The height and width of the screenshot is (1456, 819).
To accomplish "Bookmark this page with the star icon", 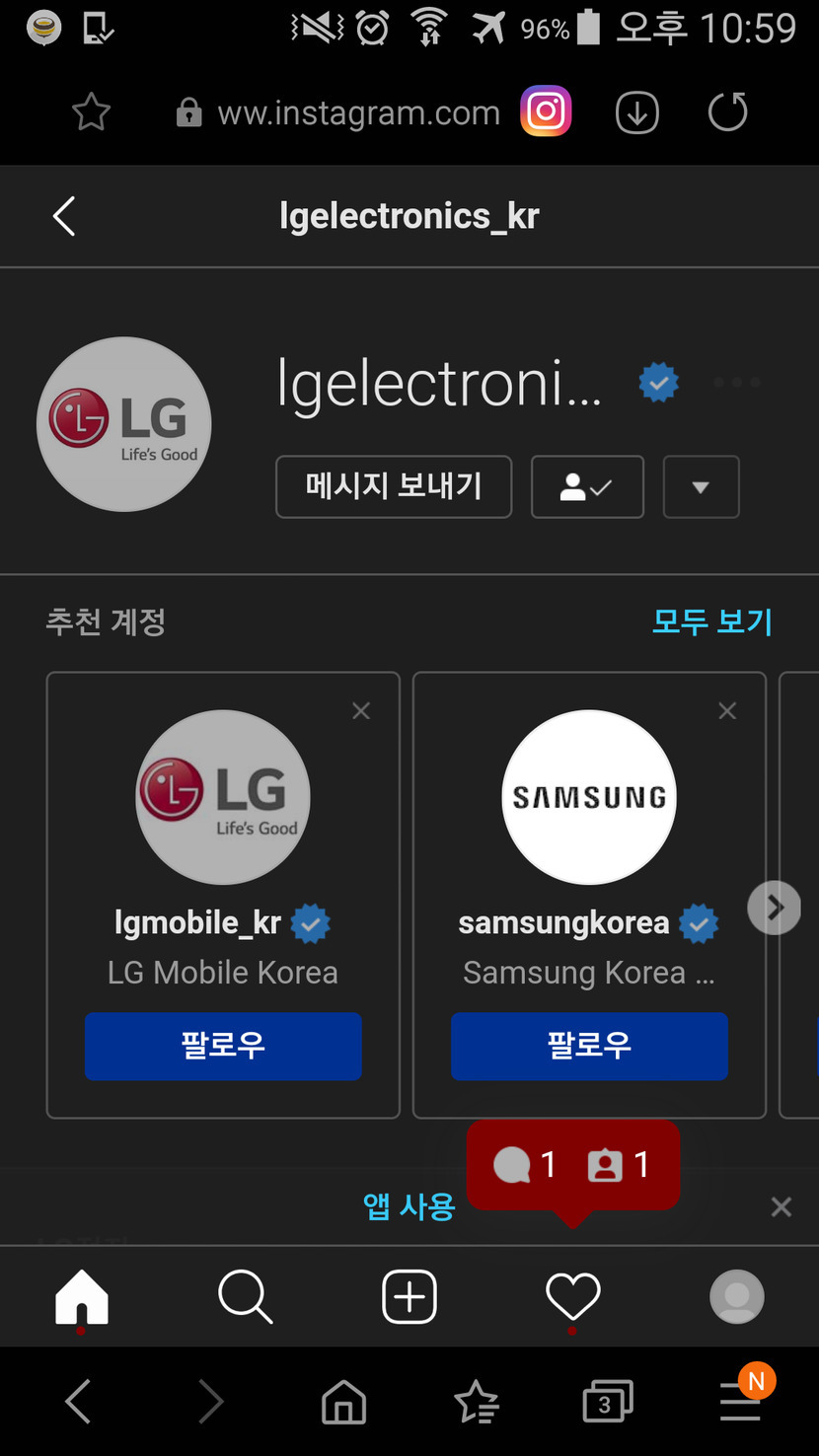I will (91, 112).
